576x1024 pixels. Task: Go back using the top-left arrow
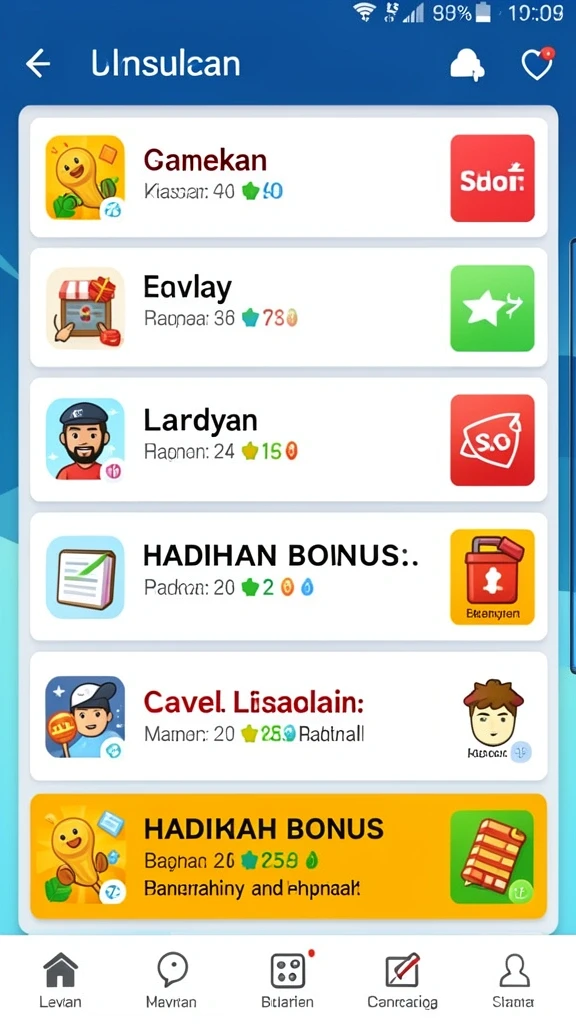pos(38,64)
